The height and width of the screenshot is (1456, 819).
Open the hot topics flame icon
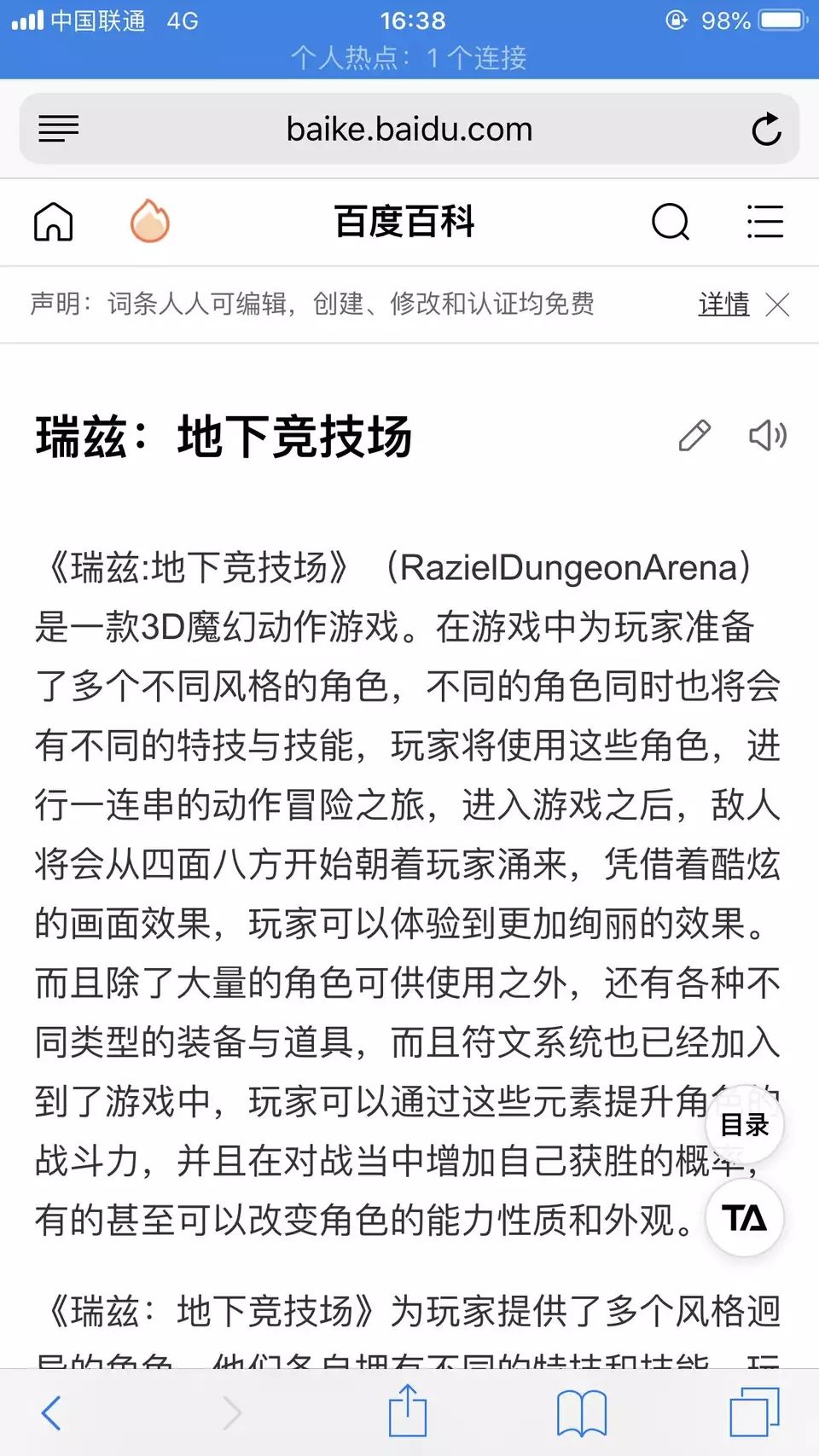149,221
